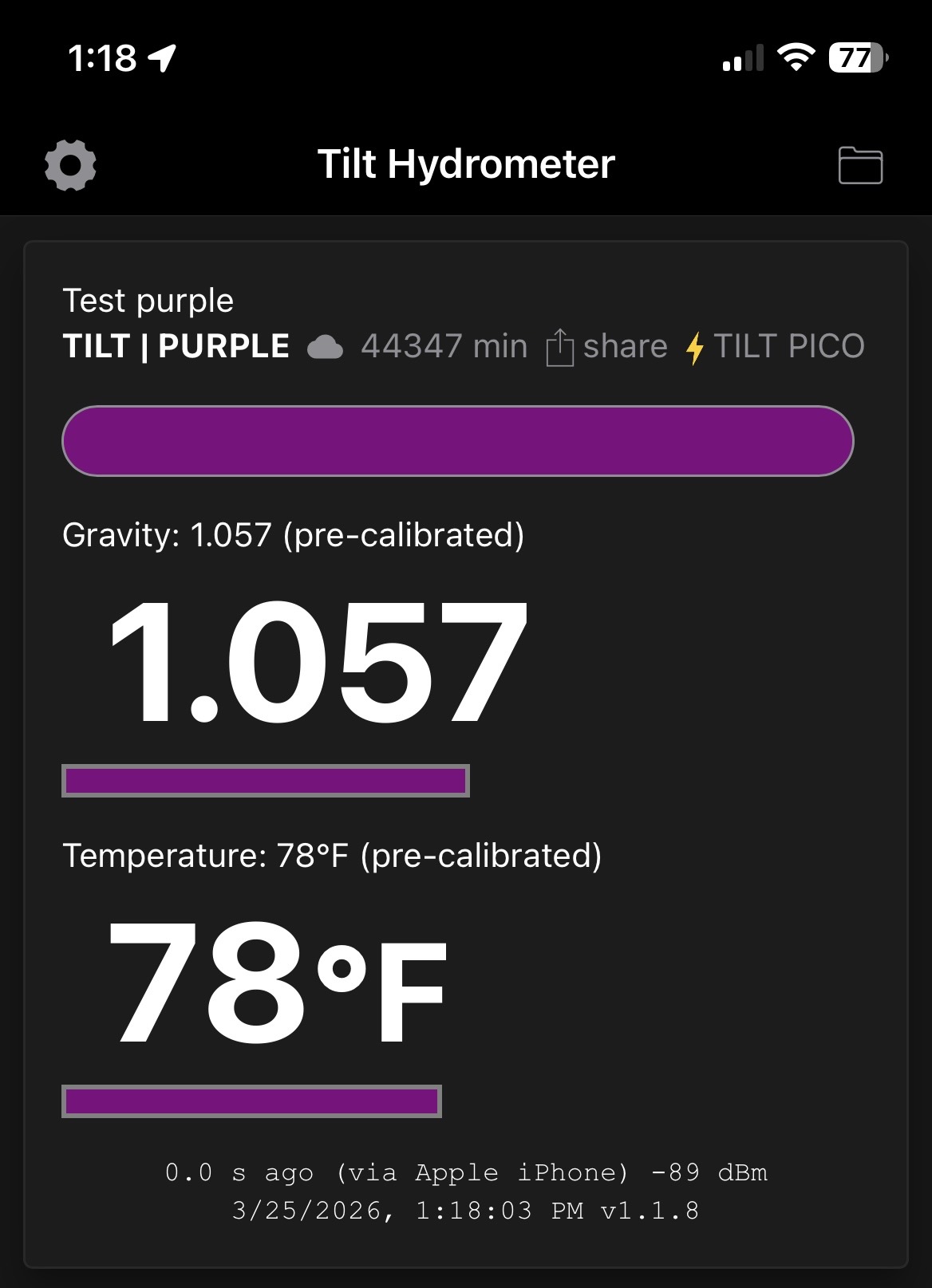
Task: Open the settings gear
Action: tap(70, 165)
